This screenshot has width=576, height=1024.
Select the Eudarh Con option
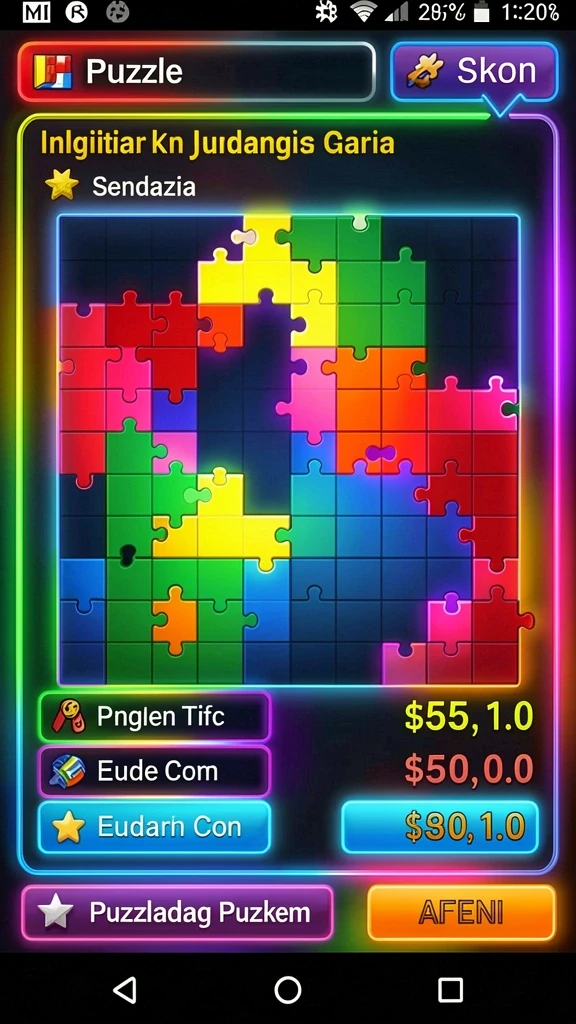pos(154,827)
